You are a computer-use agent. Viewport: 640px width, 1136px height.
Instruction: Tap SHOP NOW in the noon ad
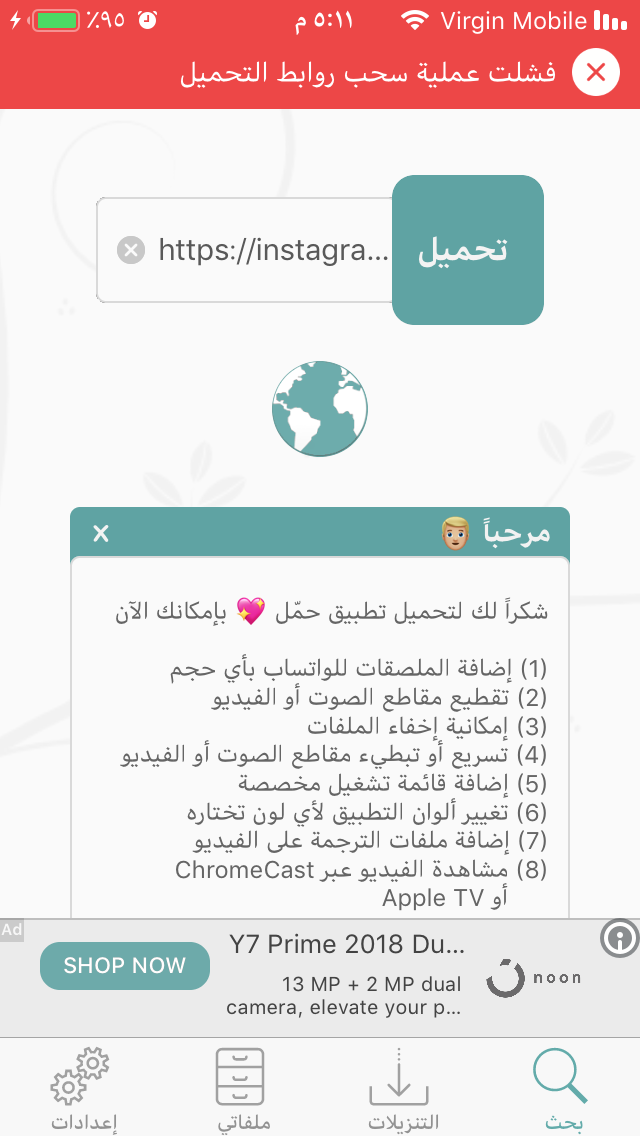[x=125, y=966]
